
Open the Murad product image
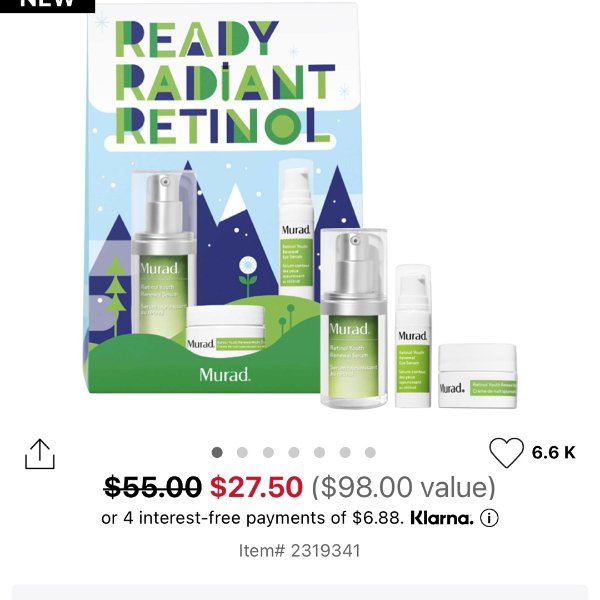300,215
